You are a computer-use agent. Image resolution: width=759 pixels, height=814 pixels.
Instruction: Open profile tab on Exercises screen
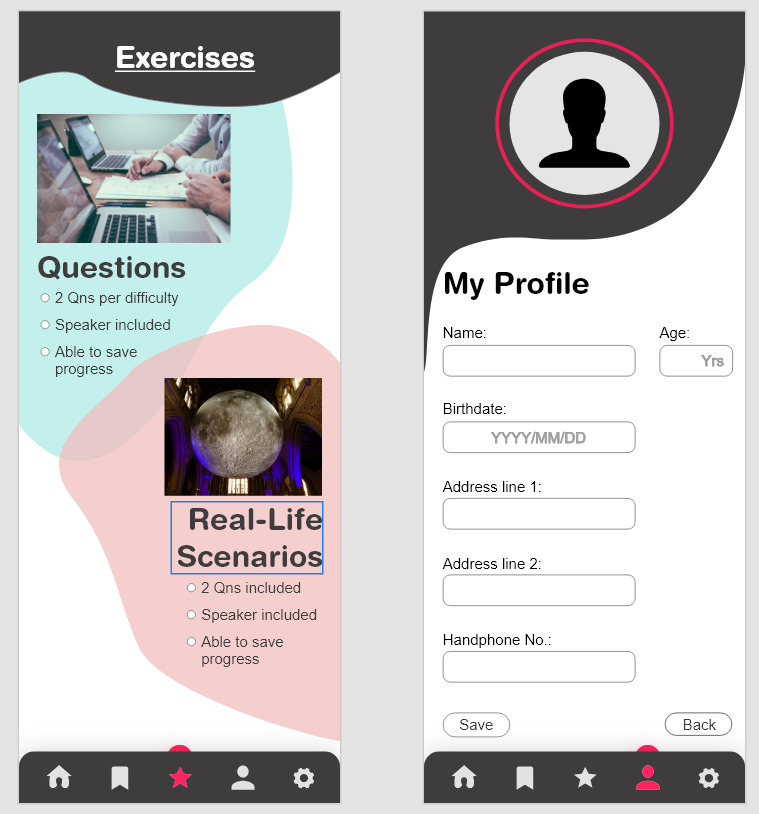[x=243, y=778]
